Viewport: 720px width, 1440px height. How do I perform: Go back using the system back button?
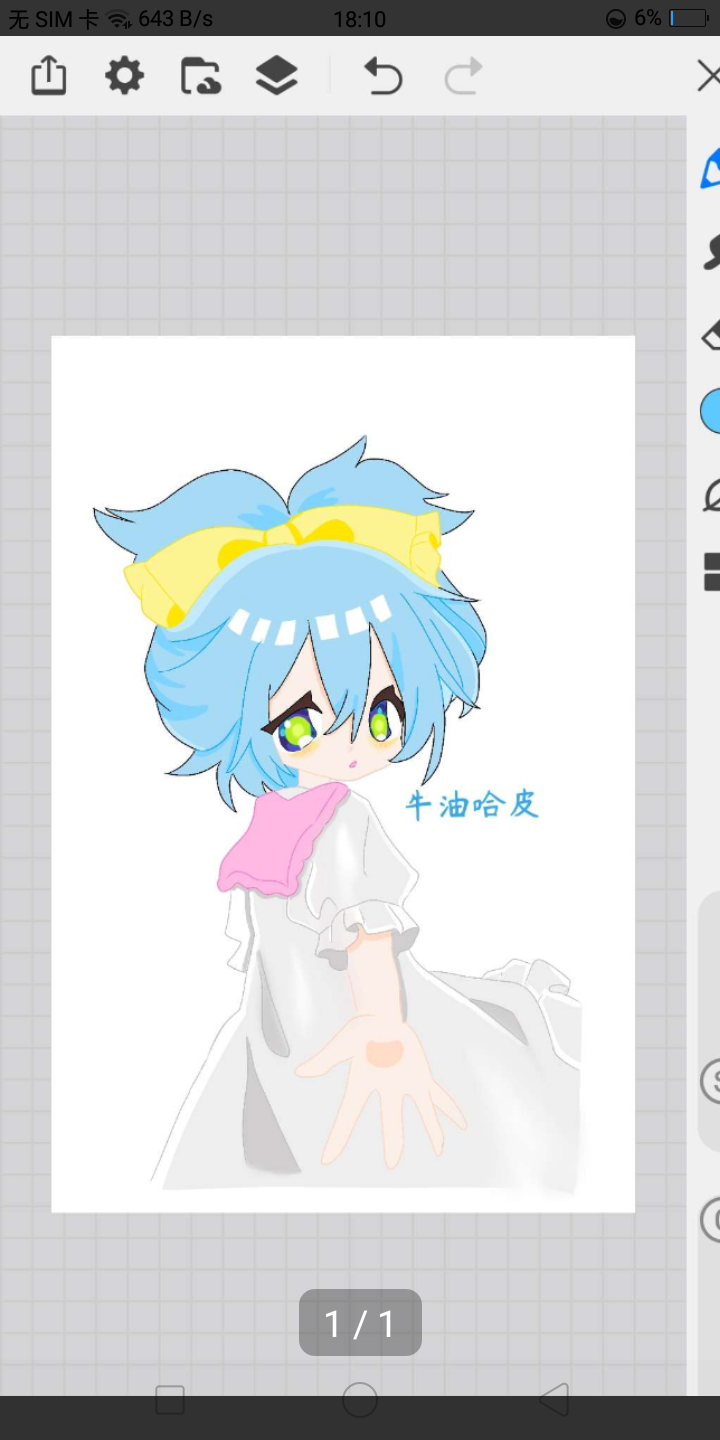point(553,1400)
